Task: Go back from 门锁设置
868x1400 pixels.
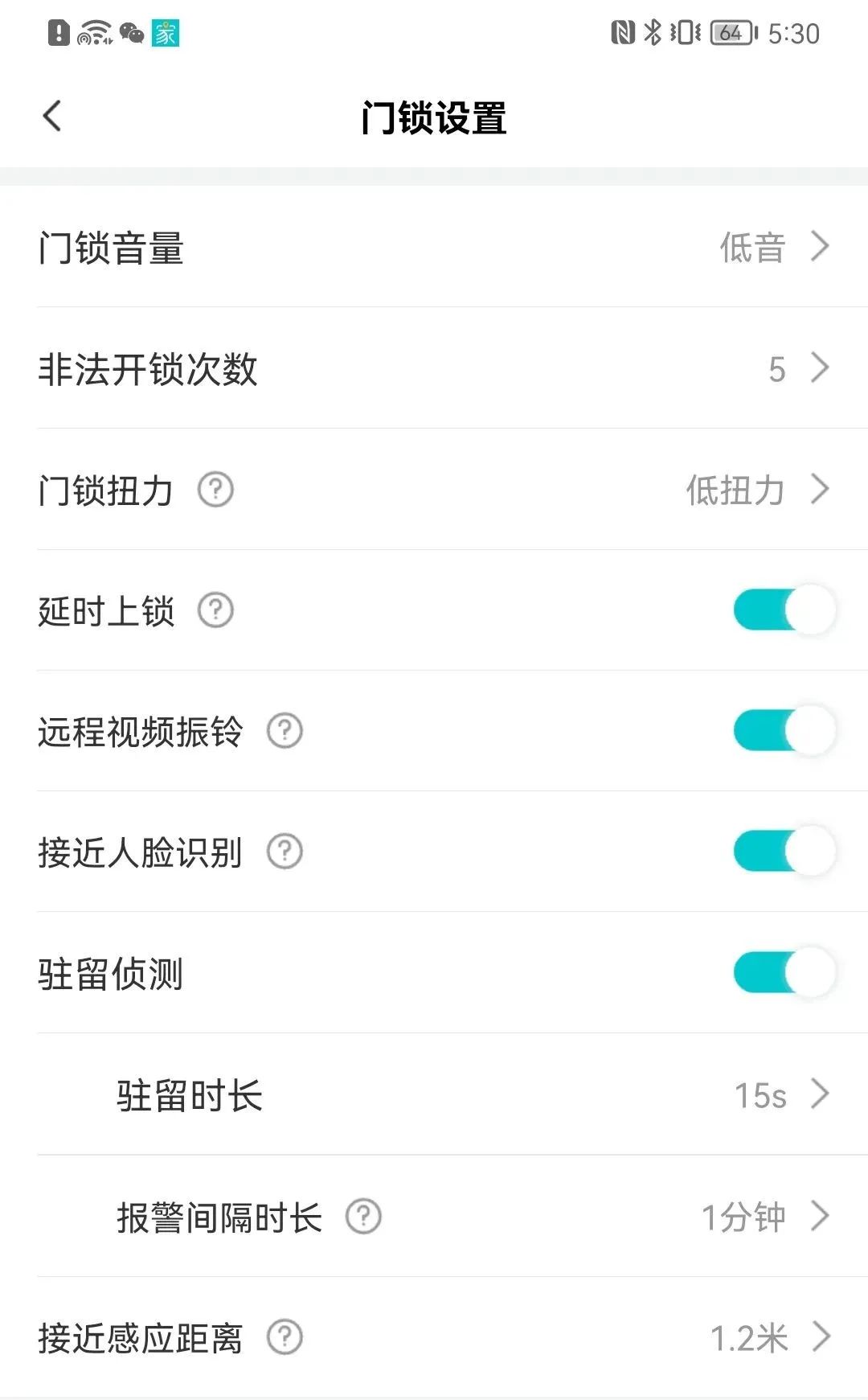Action: [x=52, y=117]
